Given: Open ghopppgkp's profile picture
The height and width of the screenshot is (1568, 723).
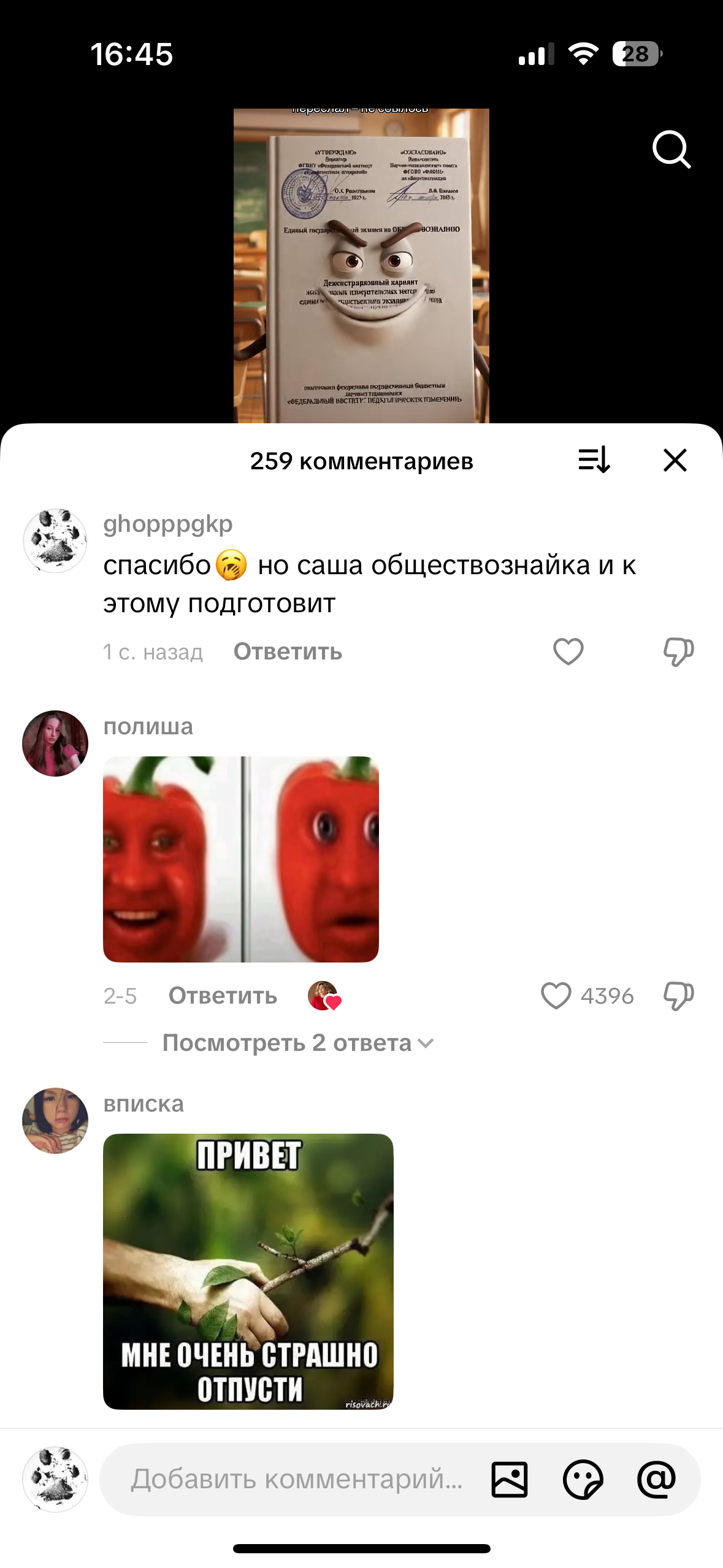Looking at the screenshot, I should (x=55, y=540).
